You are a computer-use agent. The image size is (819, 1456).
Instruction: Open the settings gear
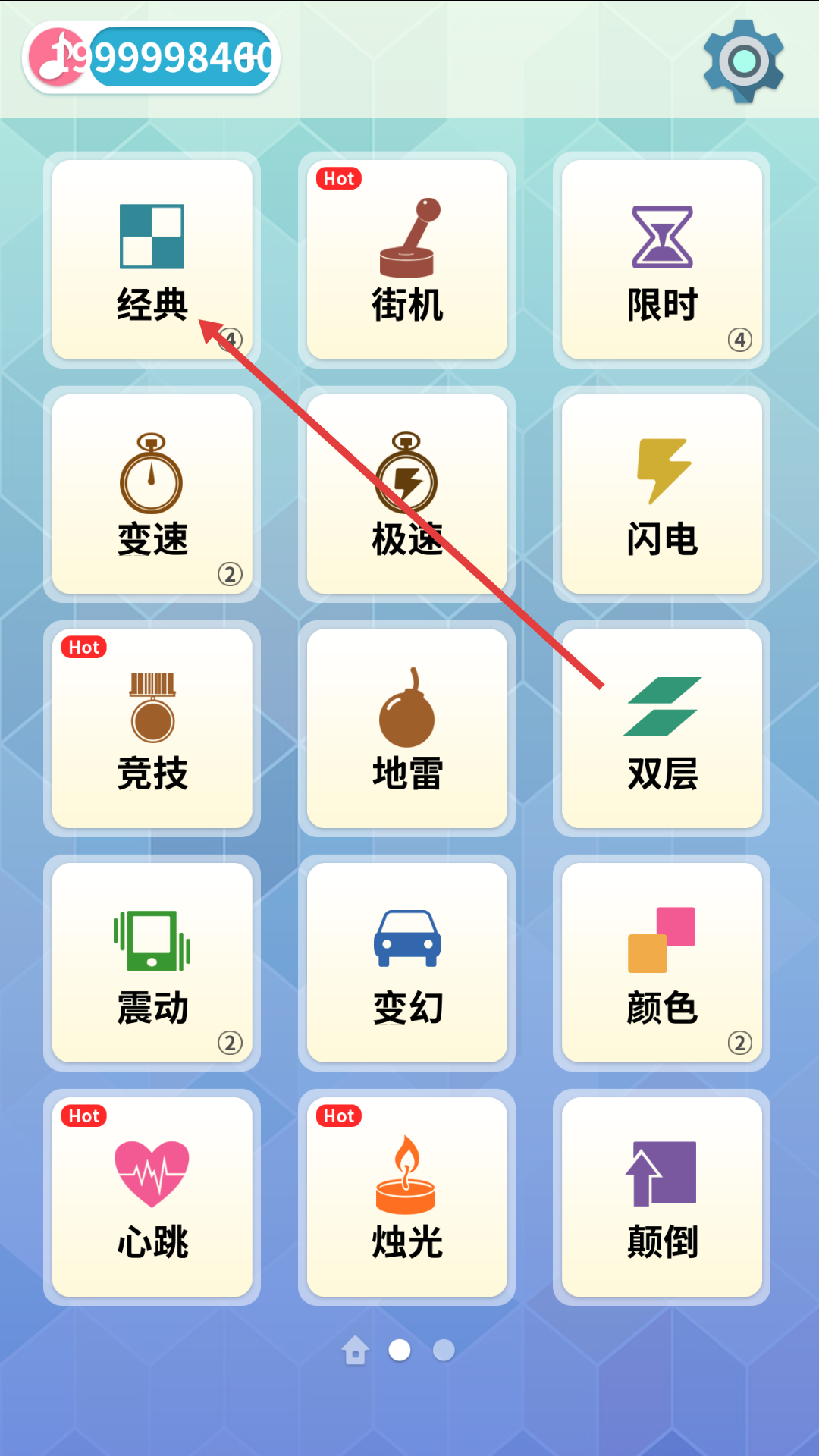tap(743, 61)
